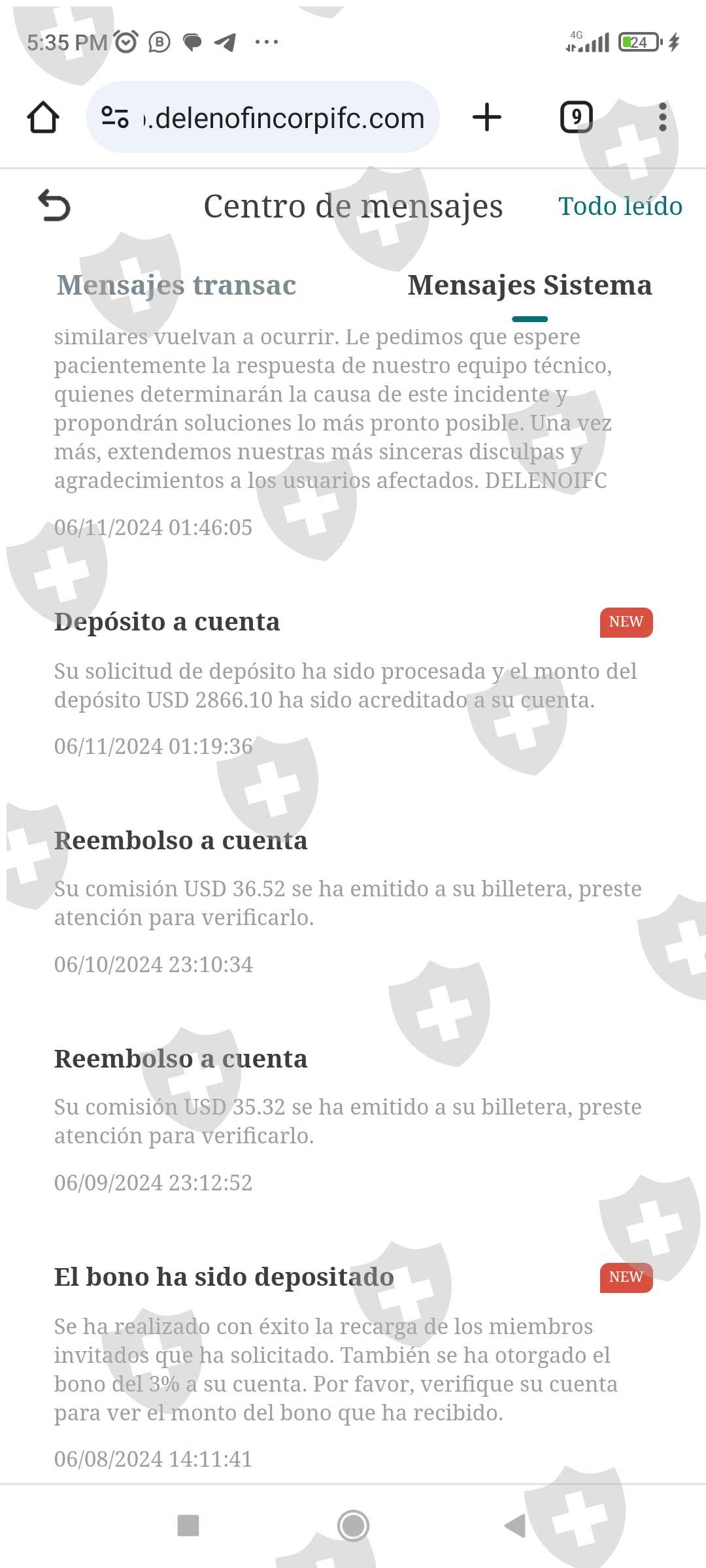The height and width of the screenshot is (1568, 706).
Task: Open the Reembolso message for USD 36.52
Action: tap(353, 902)
